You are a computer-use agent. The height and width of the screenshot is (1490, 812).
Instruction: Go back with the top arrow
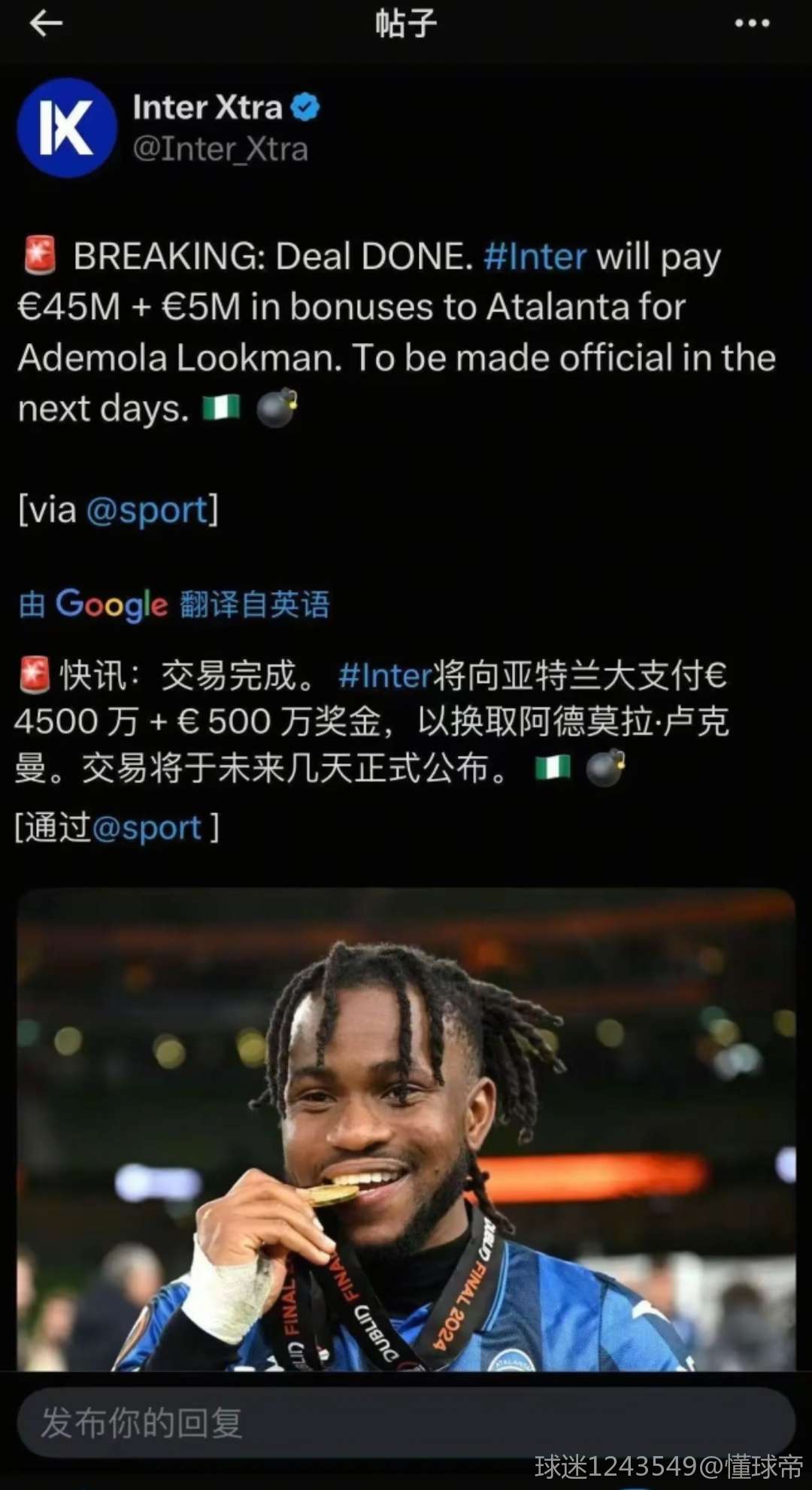(46, 24)
